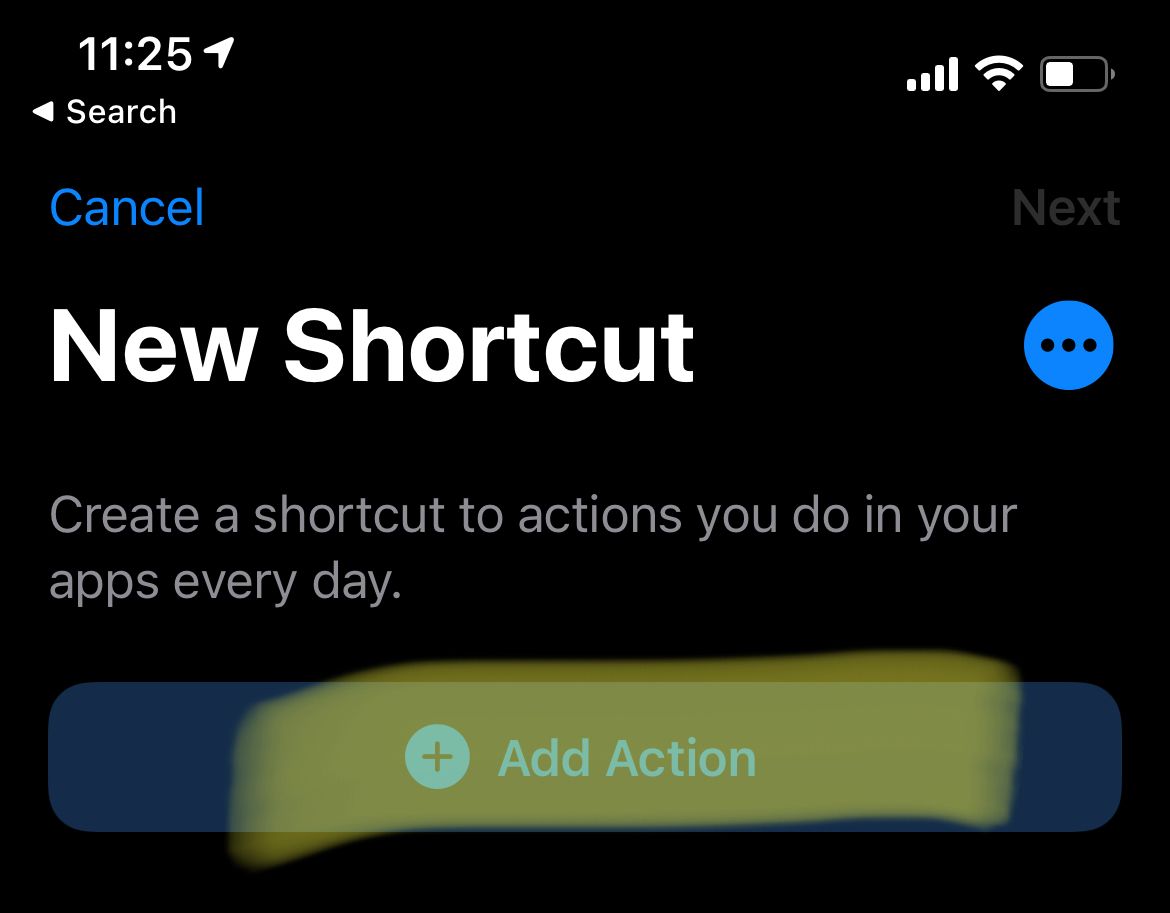This screenshot has height=913, width=1170.
Task: Tap the greyed-out Next button
Action: pos(1065,209)
